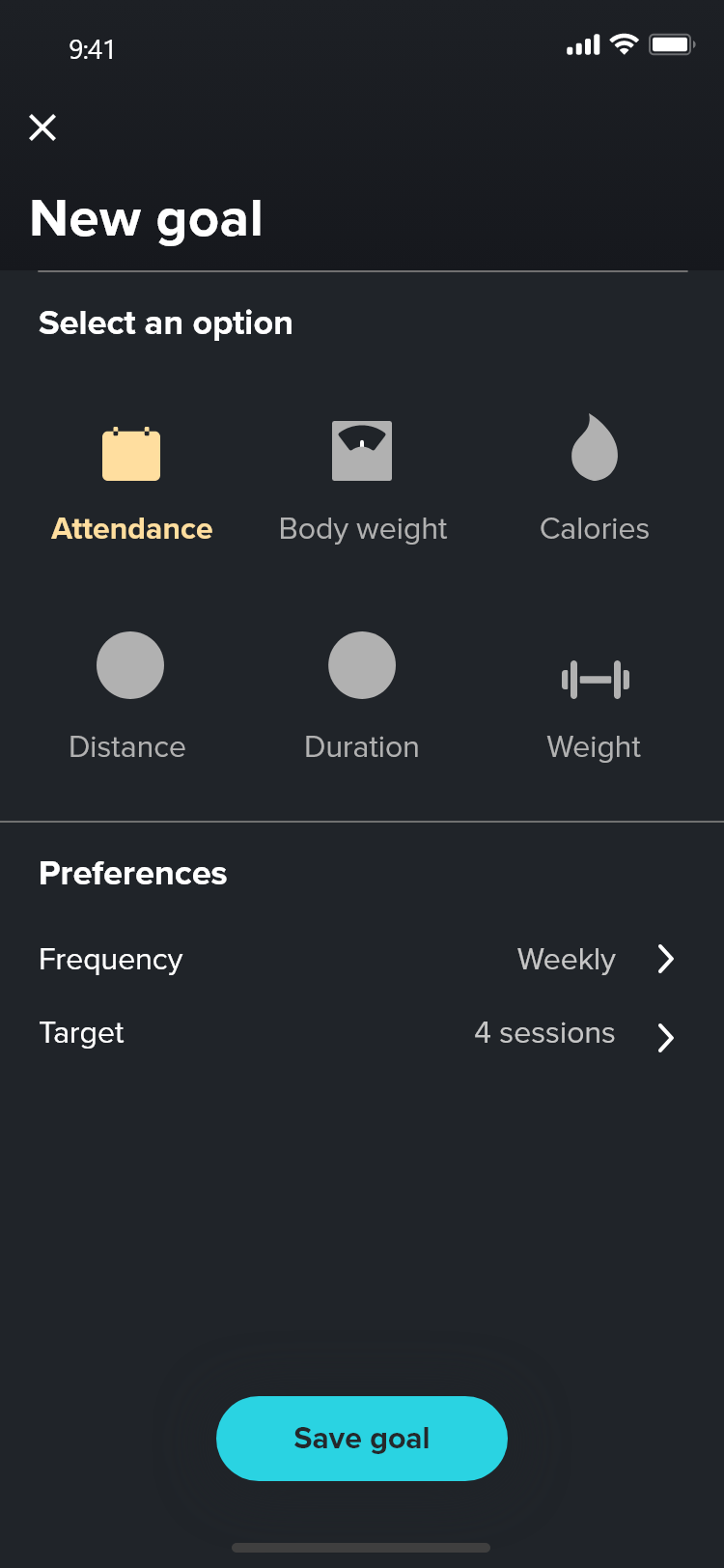
Task: Pick the Calories goal option
Action: [594, 480]
